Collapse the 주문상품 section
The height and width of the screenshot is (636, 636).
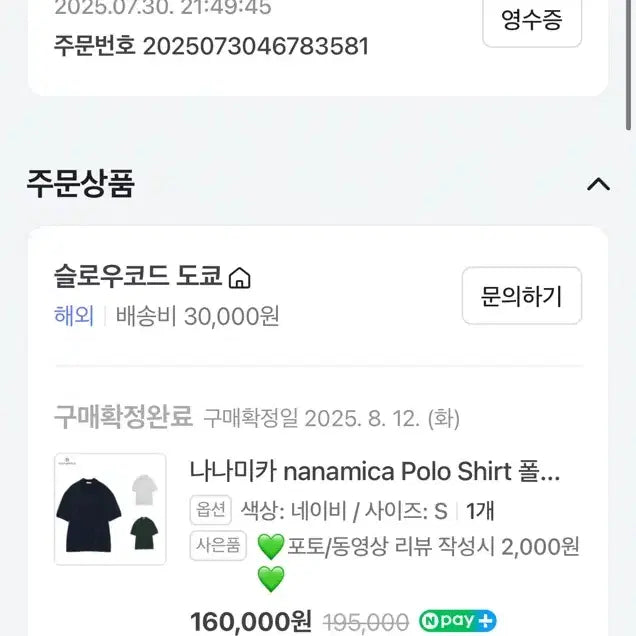click(x=598, y=184)
